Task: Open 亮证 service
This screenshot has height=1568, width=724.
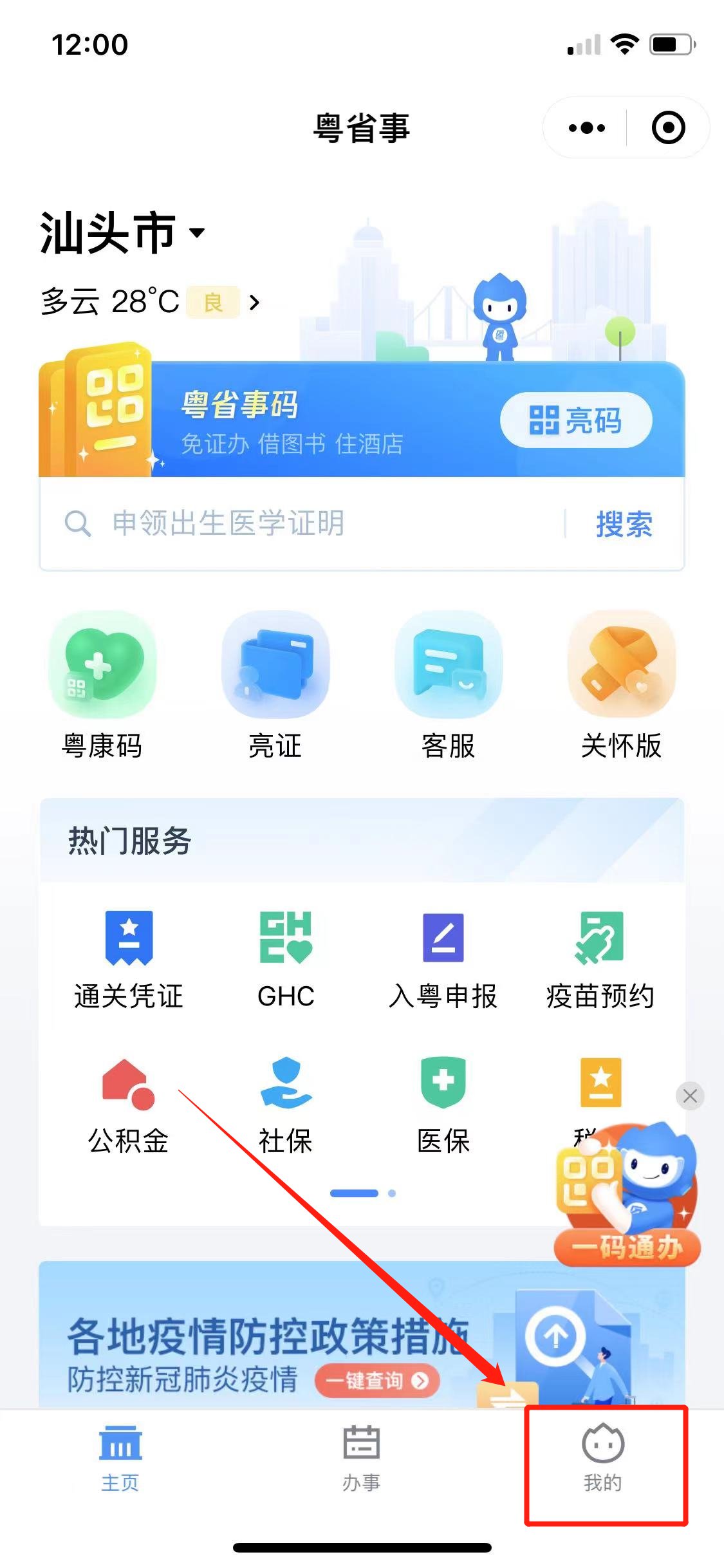Action: [275, 686]
